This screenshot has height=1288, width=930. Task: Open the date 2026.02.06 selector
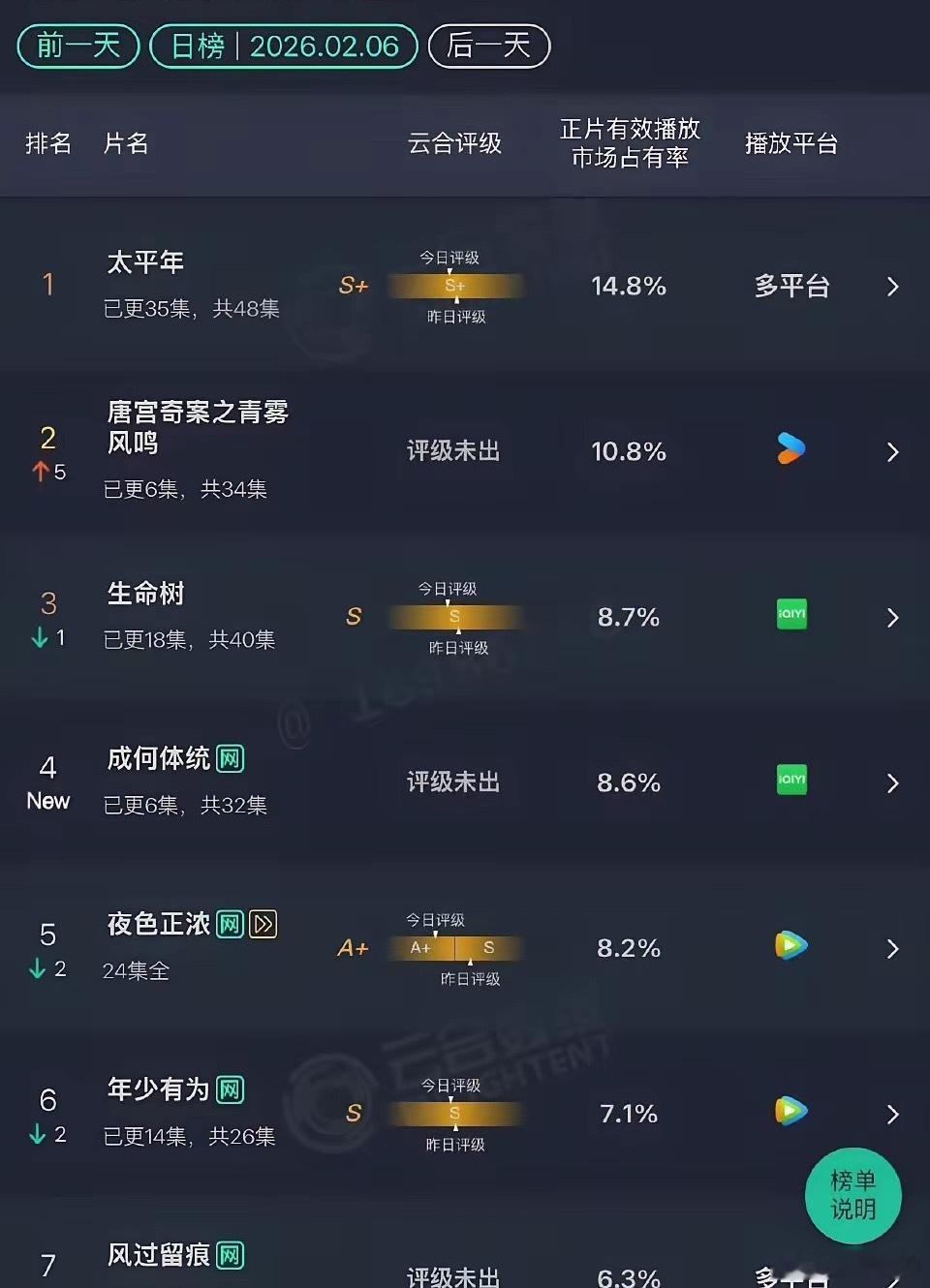pos(326,46)
